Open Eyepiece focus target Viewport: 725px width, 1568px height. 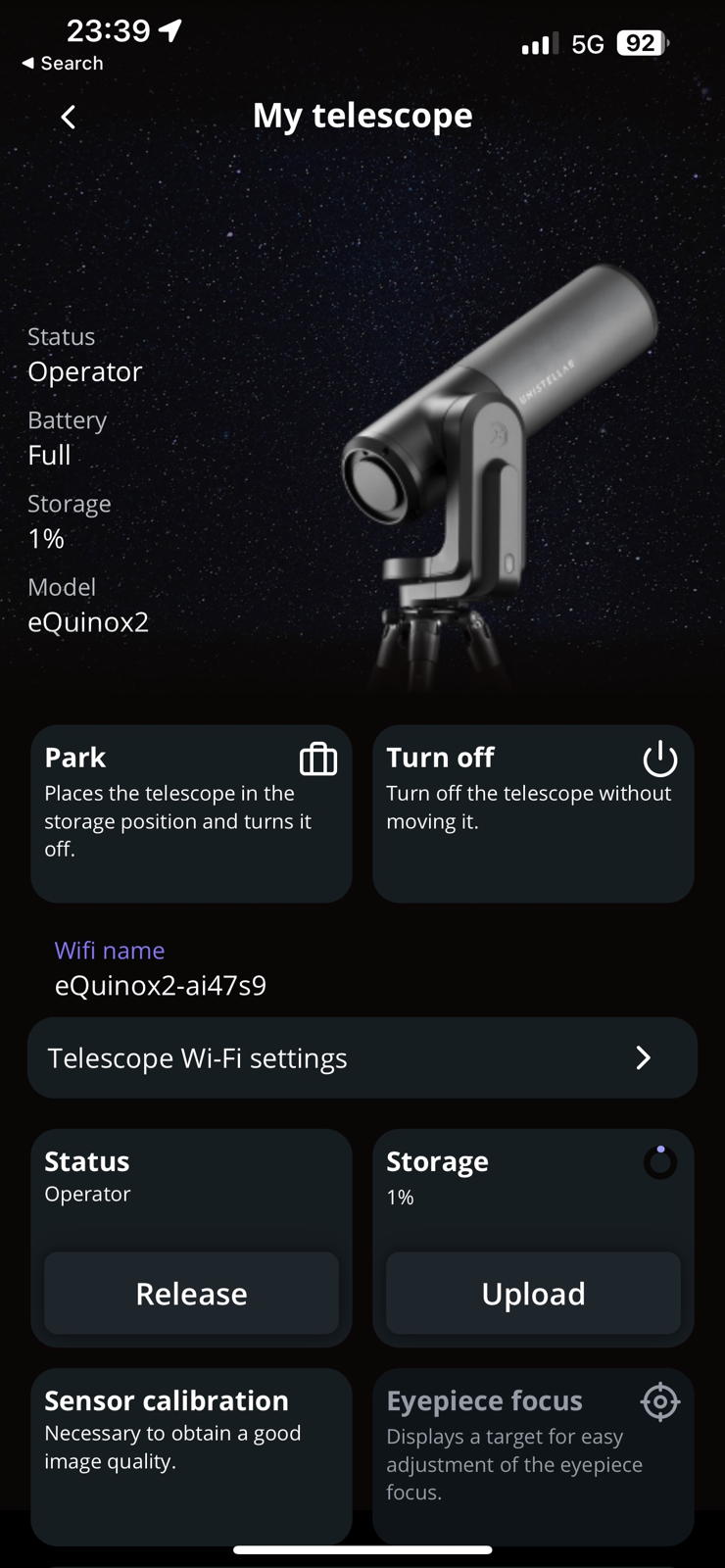tap(533, 1456)
